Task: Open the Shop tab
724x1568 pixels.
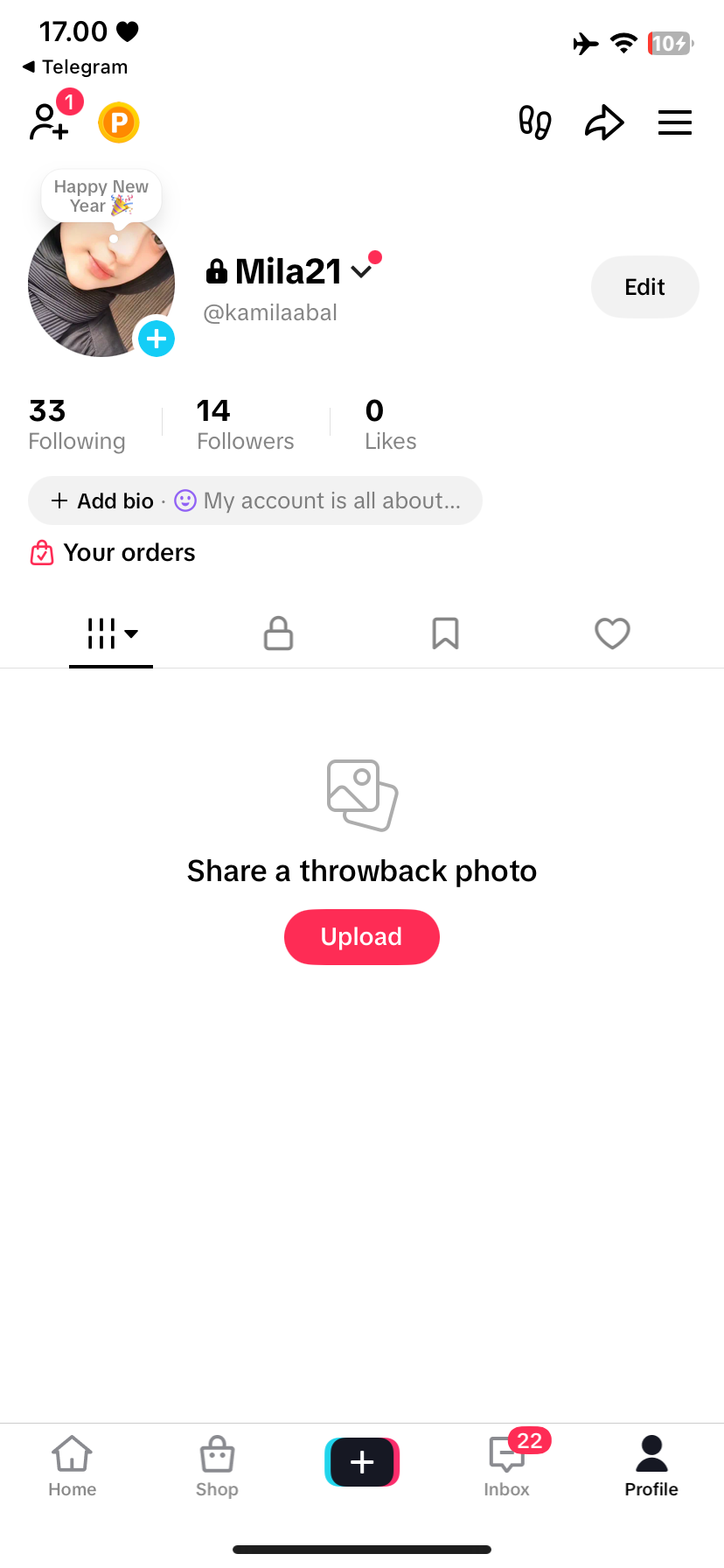Action: click(x=217, y=1466)
